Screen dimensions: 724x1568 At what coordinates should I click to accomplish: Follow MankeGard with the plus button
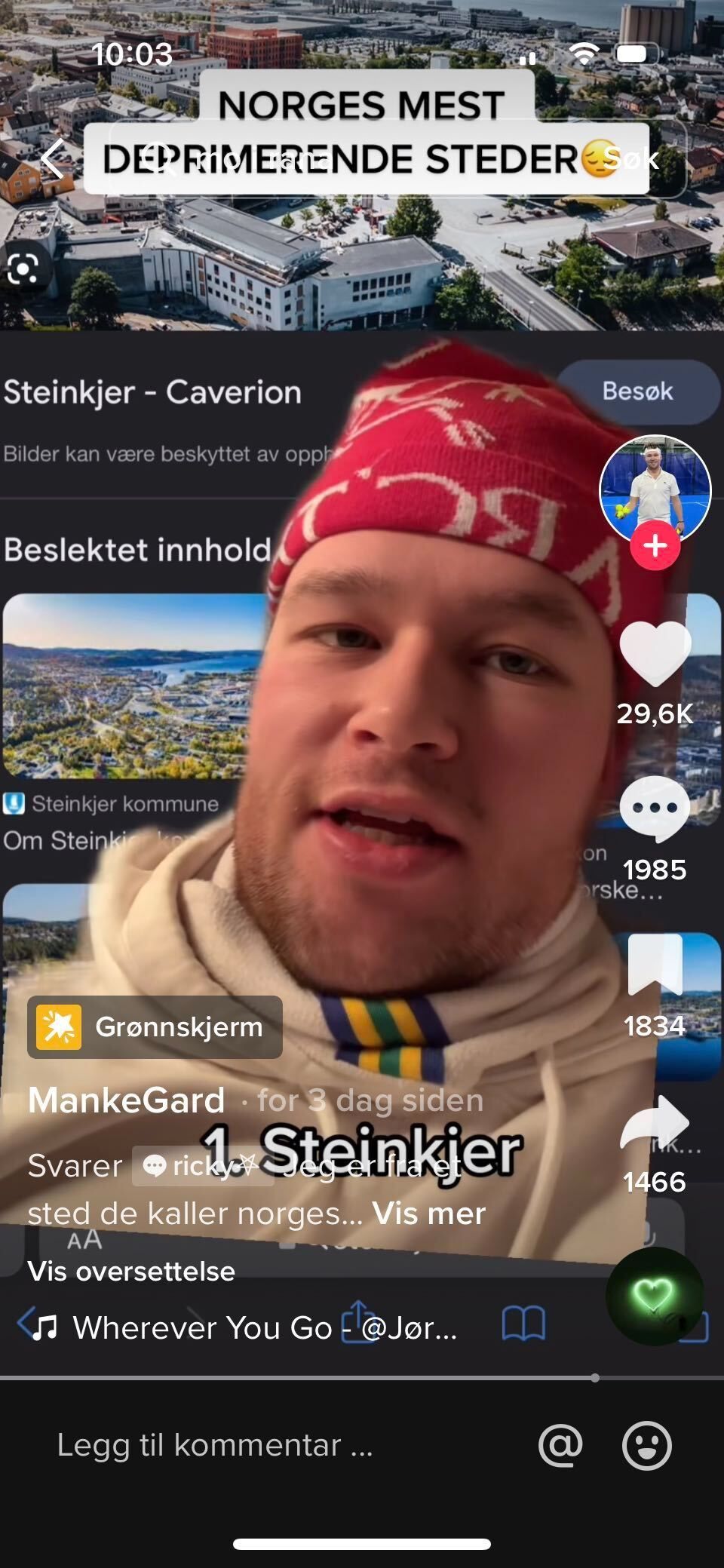[655, 545]
